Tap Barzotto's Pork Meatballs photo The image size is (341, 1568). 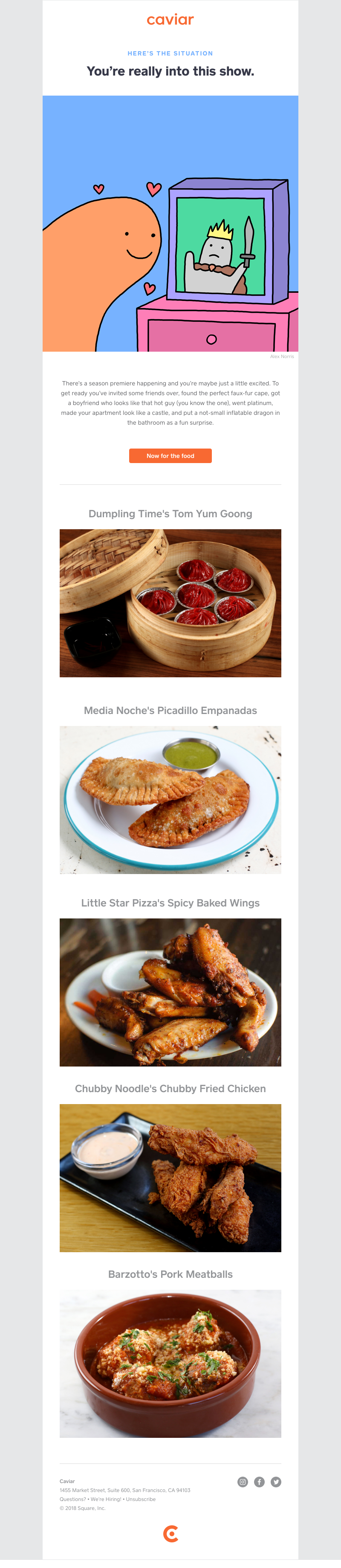point(170,1364)
